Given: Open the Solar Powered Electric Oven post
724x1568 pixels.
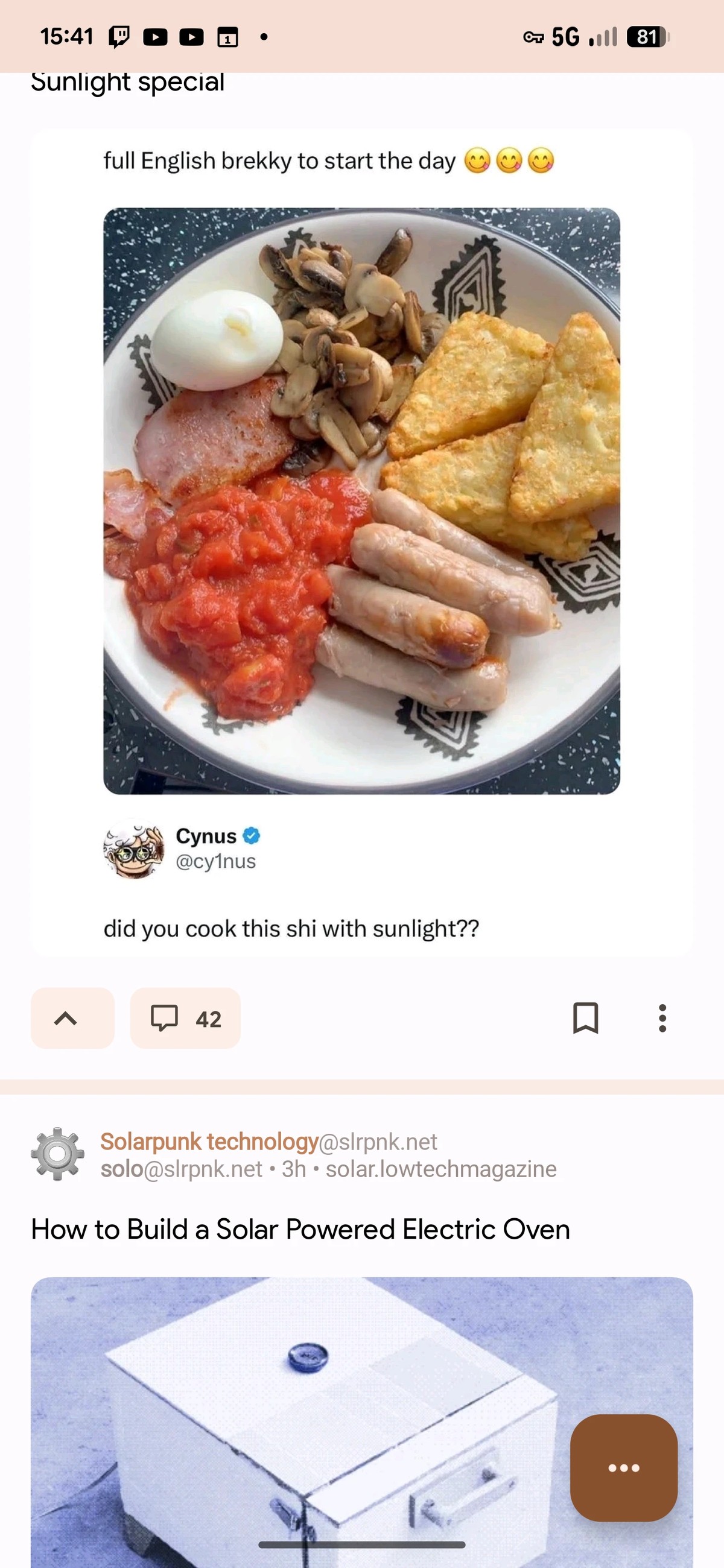Looking at the screenshot, I should (300, 1229).
